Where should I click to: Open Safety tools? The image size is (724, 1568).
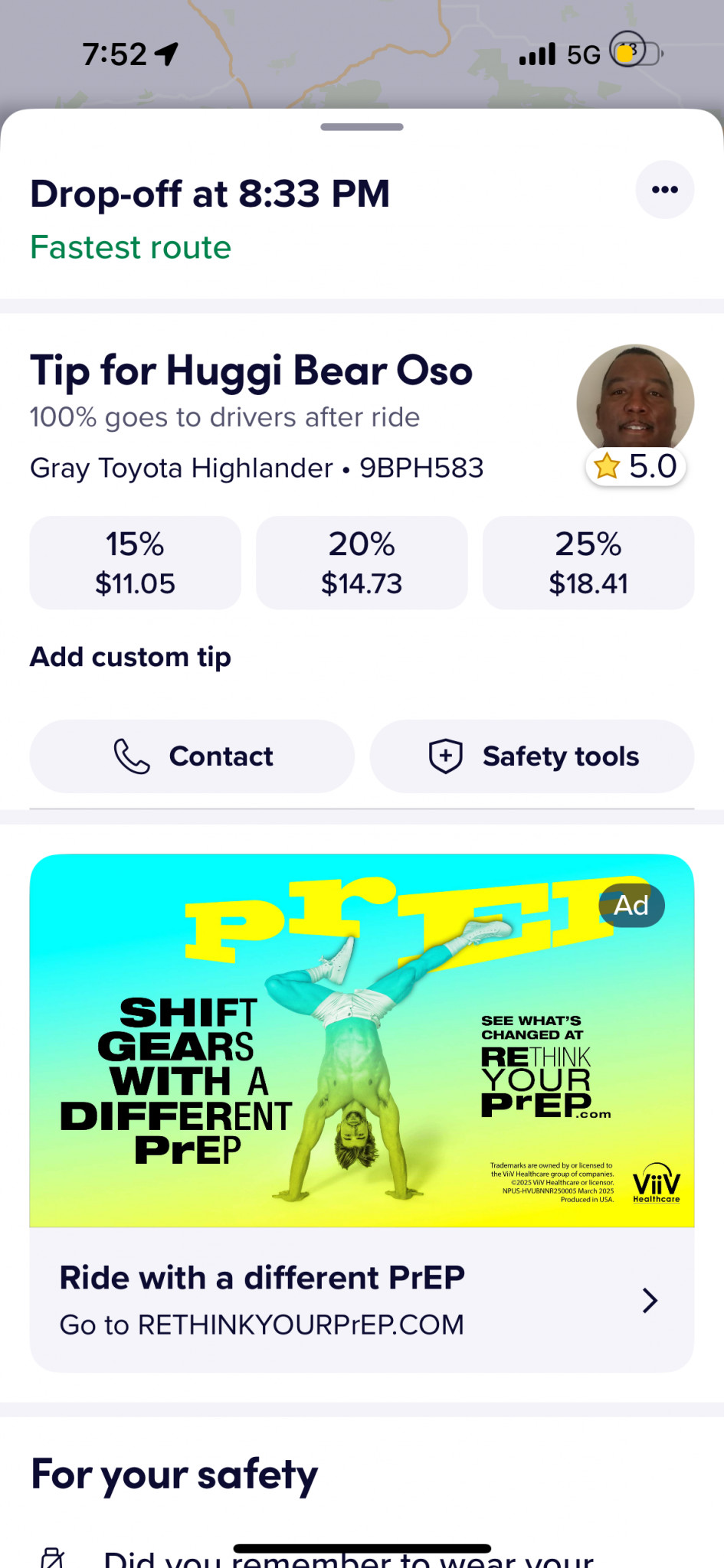click(532, 756)
